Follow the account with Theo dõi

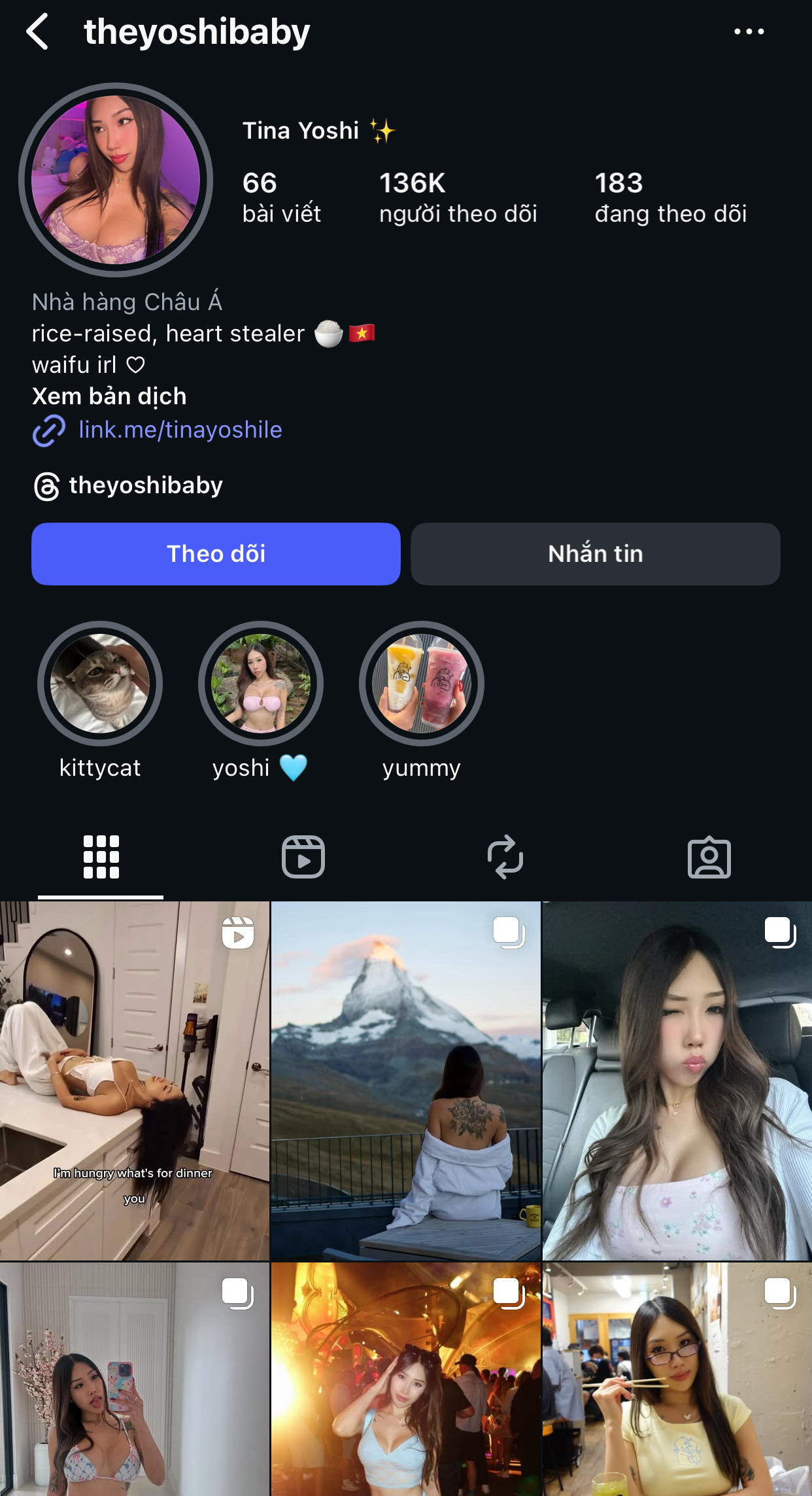click(216, 553)
